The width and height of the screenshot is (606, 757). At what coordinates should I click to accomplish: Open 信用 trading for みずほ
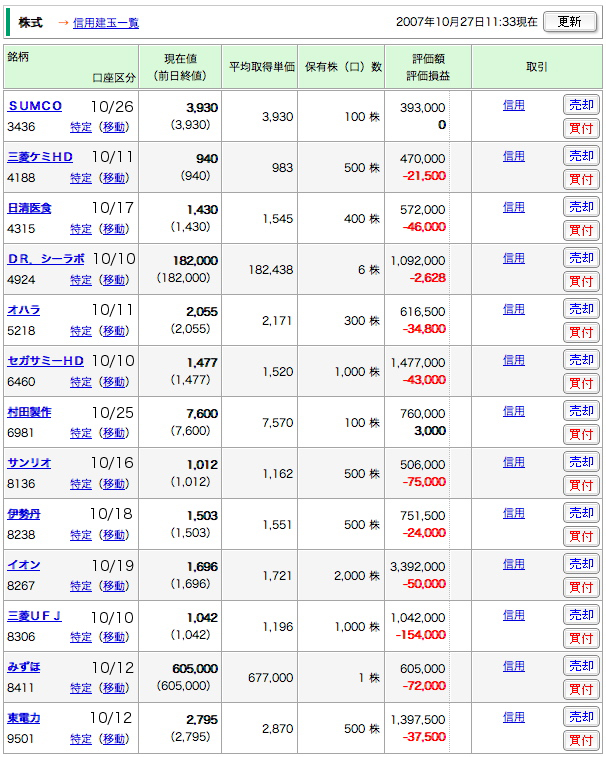[x=513, y=666]
